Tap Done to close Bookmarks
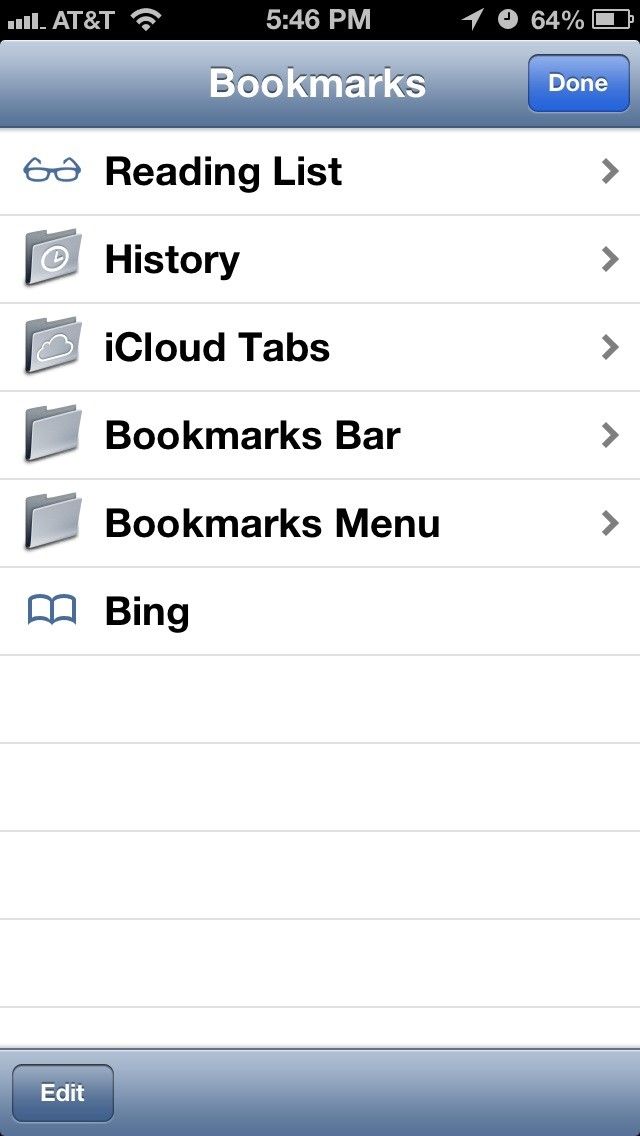Viewport: 640px width, 1136px height. tap(578, 83)
